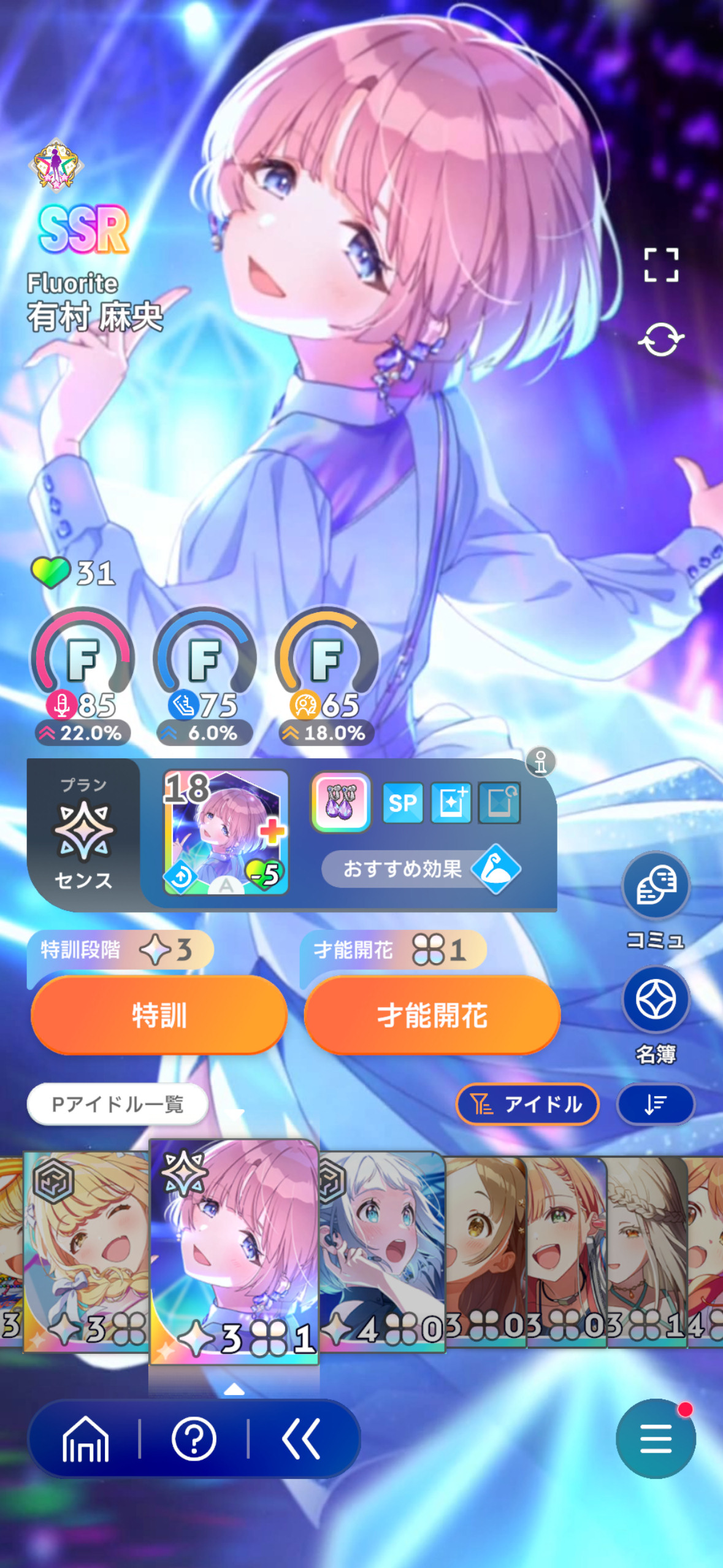
Task: Select the brown-haired idol card
Action: click(486, 1251)
